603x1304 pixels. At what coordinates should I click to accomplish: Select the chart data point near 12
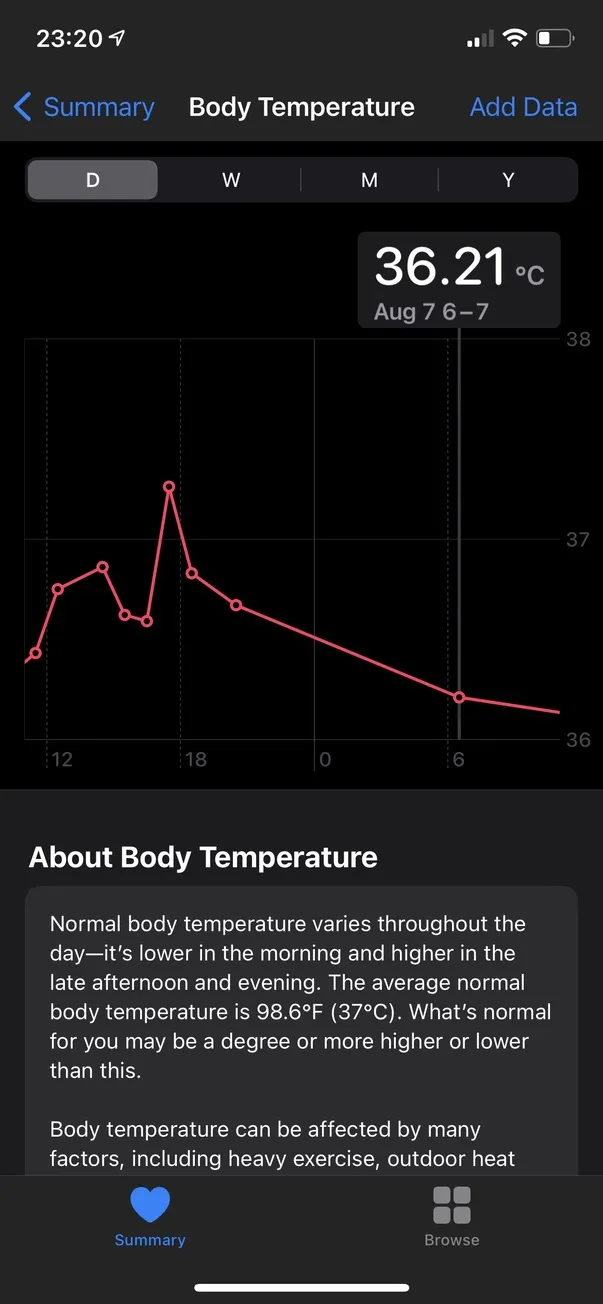[58, 588]
